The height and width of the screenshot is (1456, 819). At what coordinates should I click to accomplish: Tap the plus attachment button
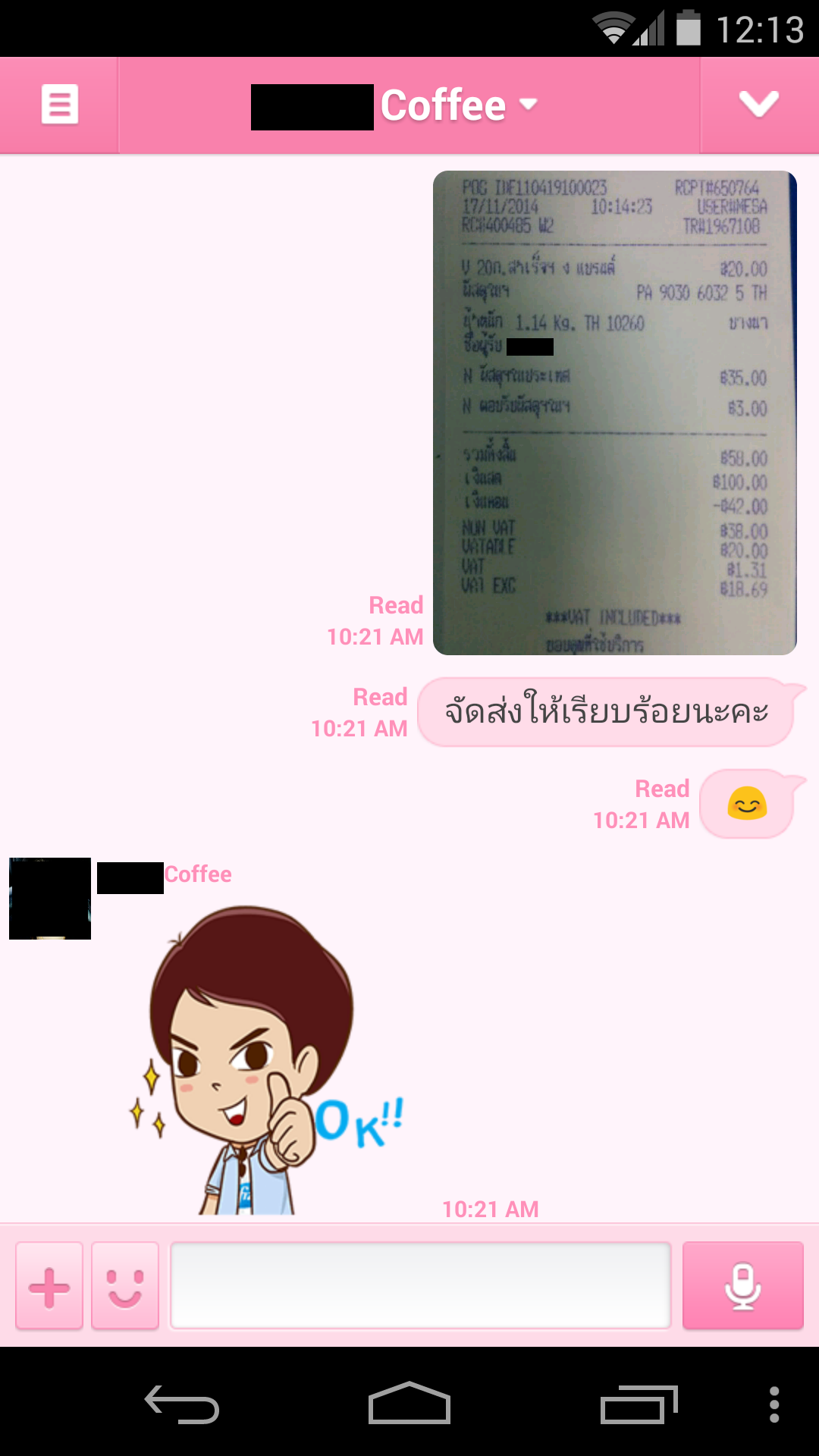pyautogui.click(x=49, y=1286)
